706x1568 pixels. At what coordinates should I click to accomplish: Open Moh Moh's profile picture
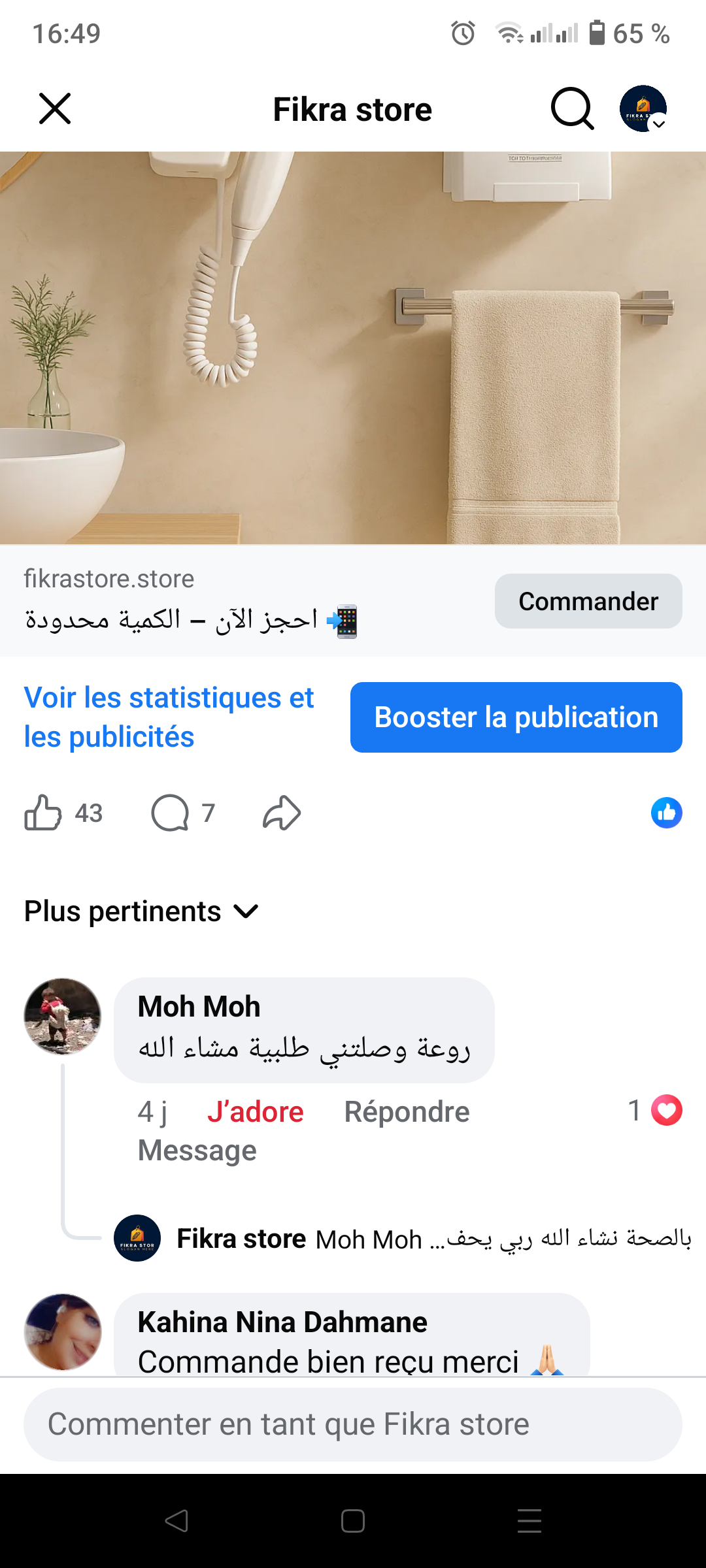pos(63,1016)
